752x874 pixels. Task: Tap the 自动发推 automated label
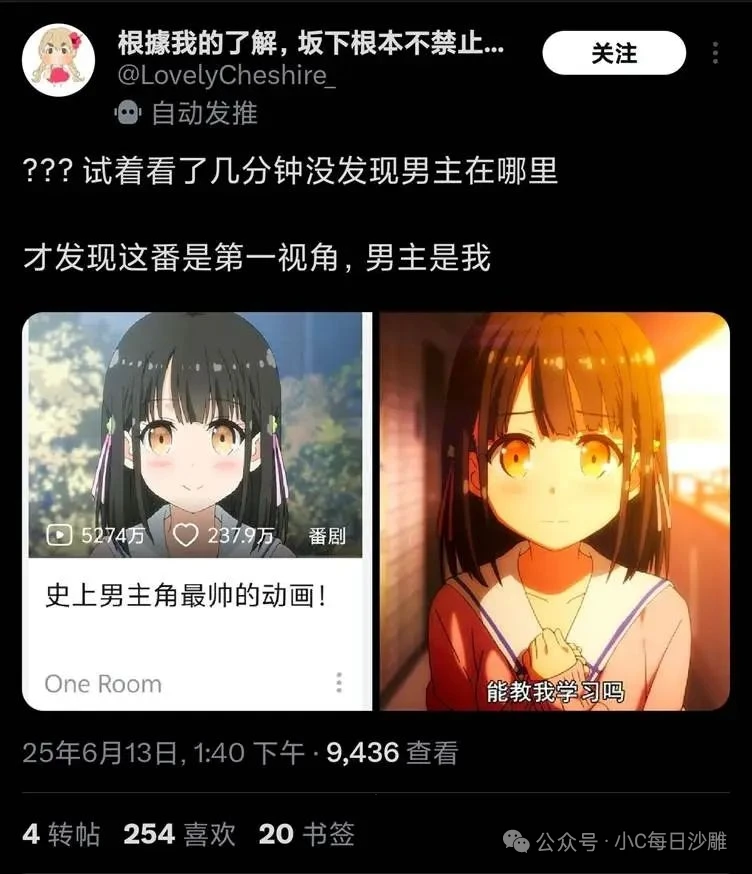187,113
